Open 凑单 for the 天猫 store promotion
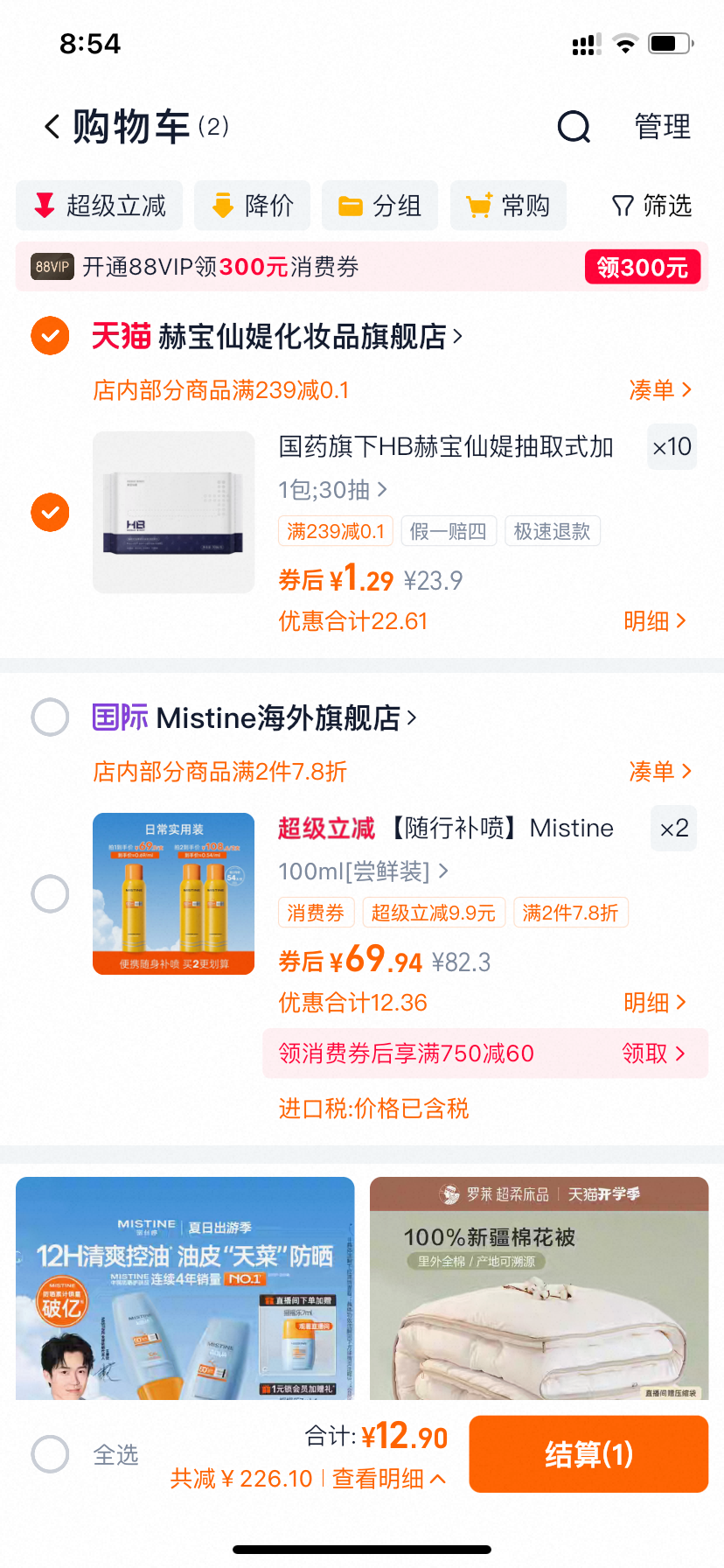 662,390
